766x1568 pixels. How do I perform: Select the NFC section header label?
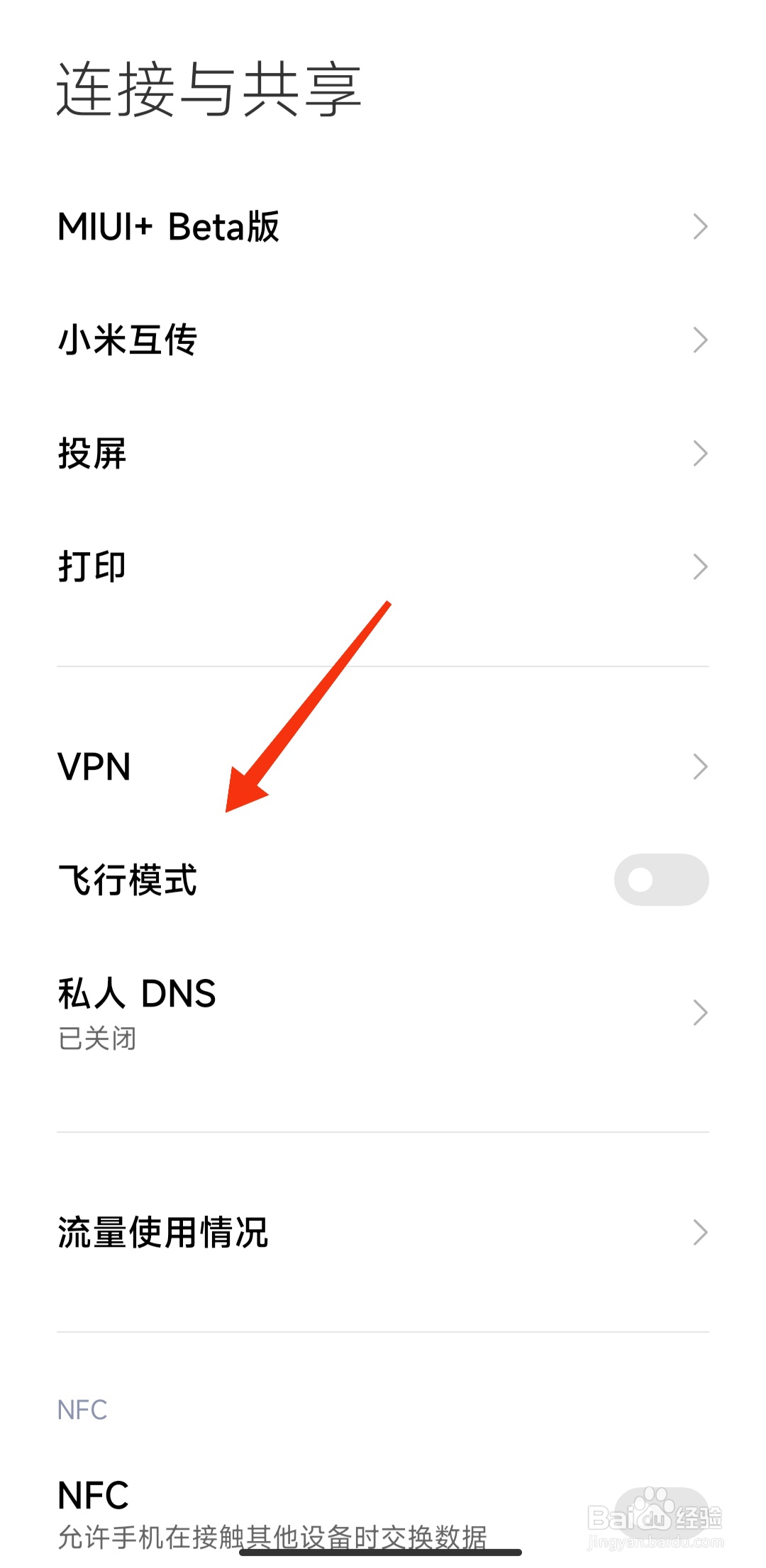[82, 1408]
